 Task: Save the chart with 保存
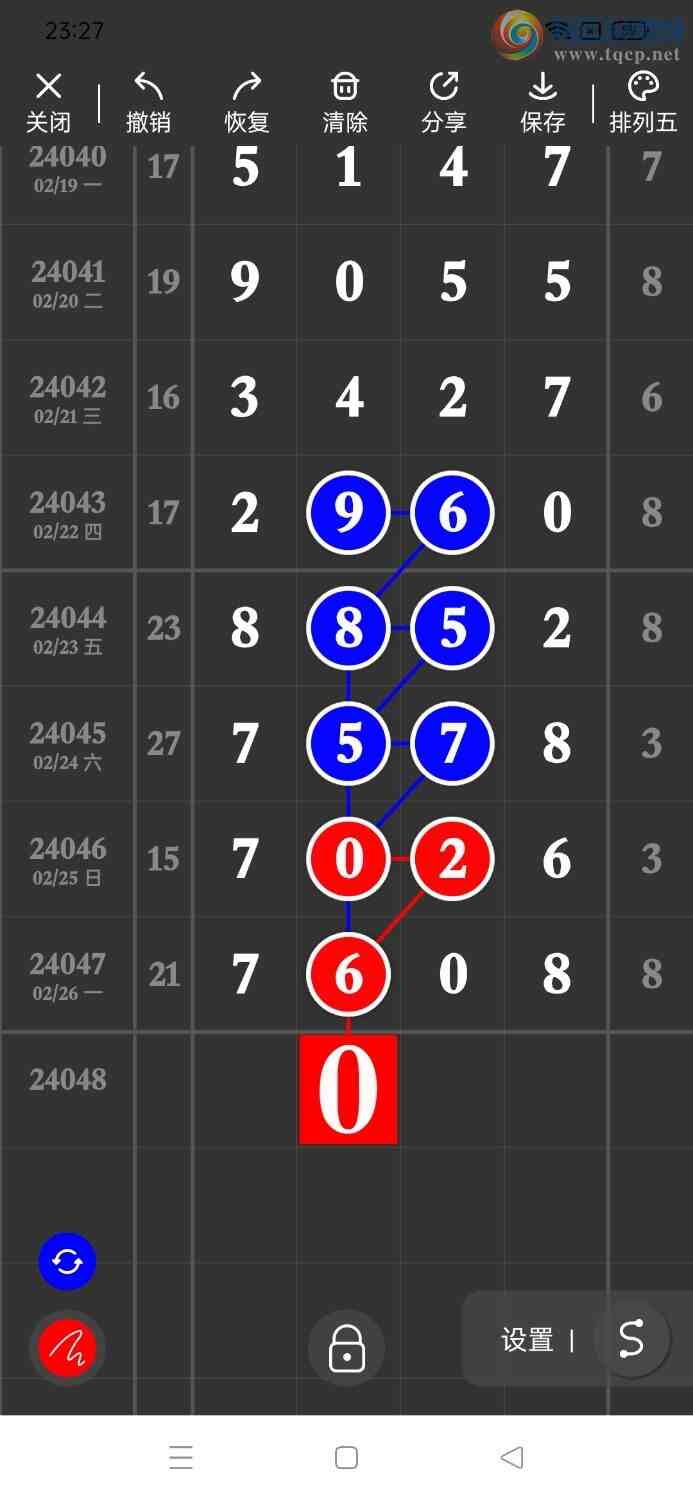point(543,102)
